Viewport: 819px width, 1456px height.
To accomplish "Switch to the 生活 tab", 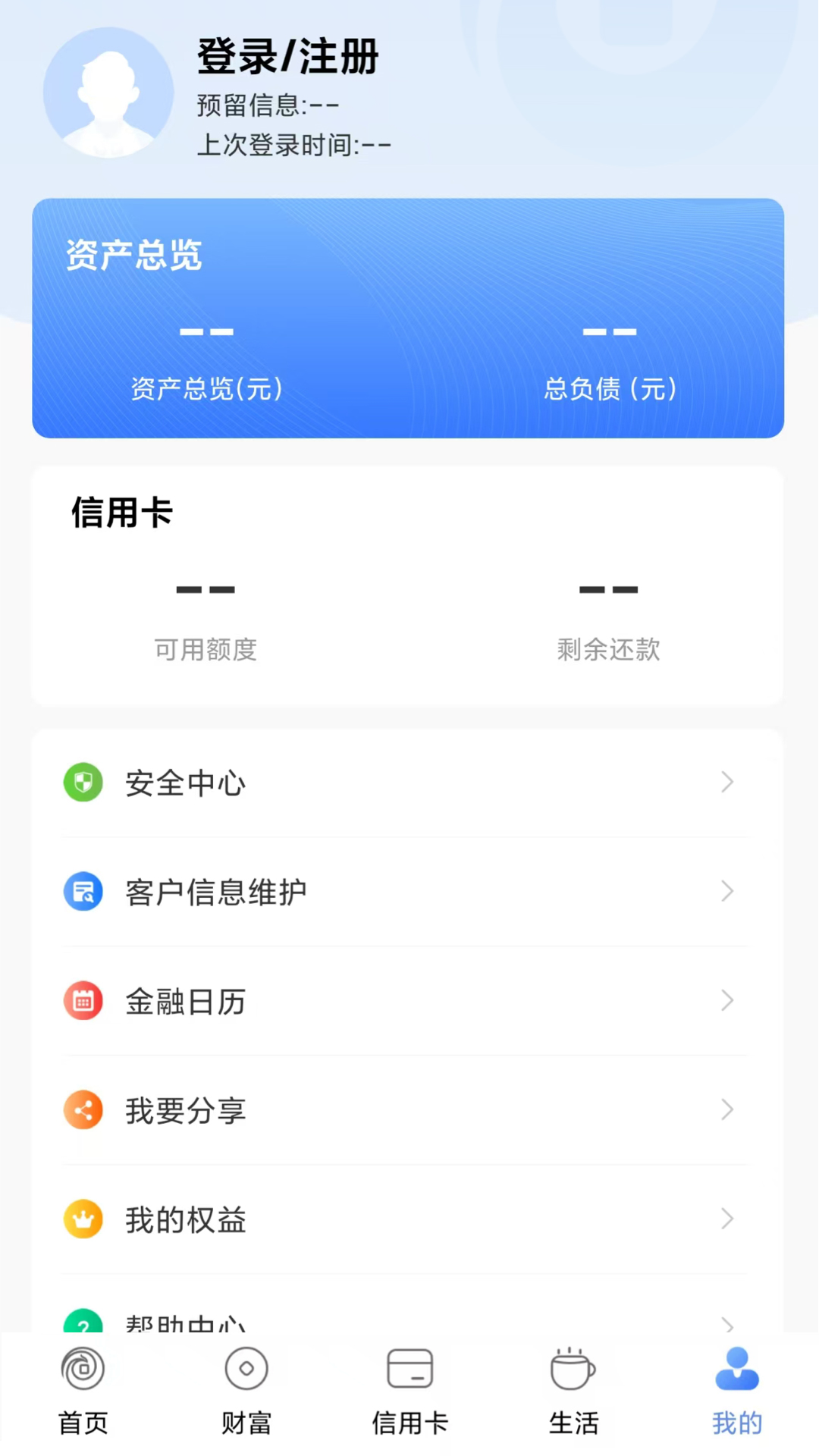I will tap(573, 1392).
